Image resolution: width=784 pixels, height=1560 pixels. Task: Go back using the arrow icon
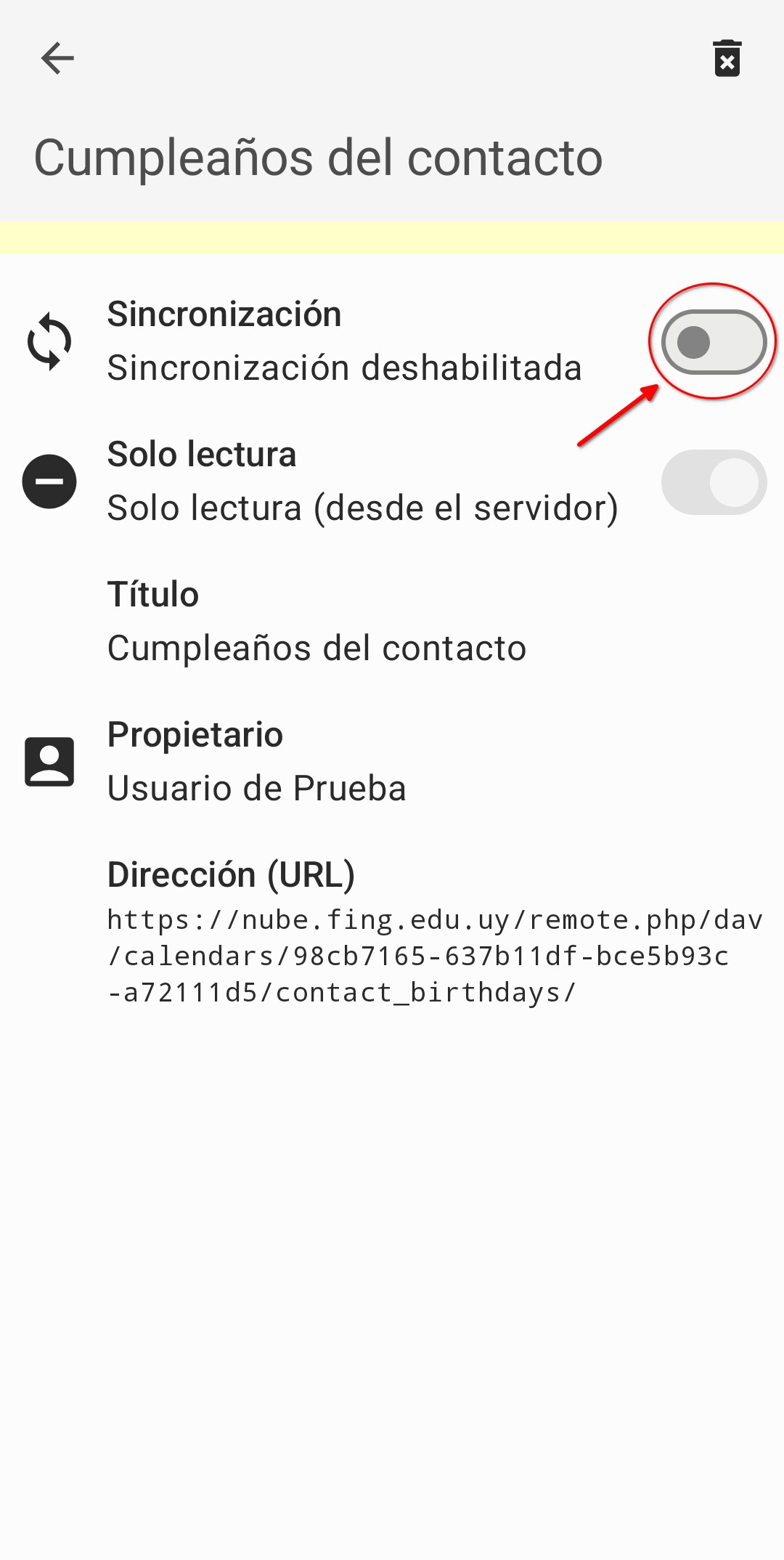click(x=57, y=58)
